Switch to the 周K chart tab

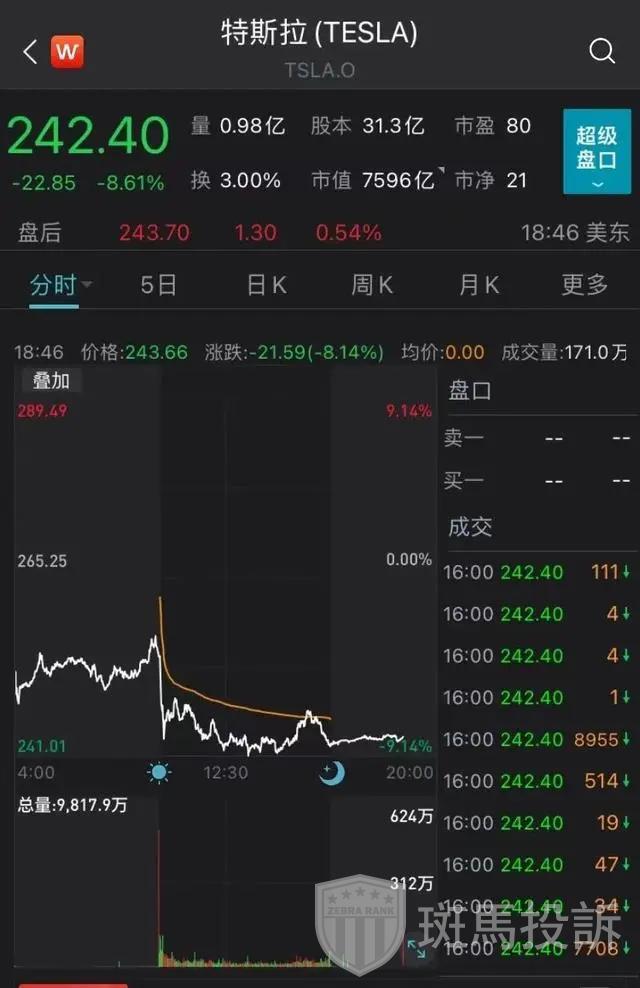[x=372, y=285]
